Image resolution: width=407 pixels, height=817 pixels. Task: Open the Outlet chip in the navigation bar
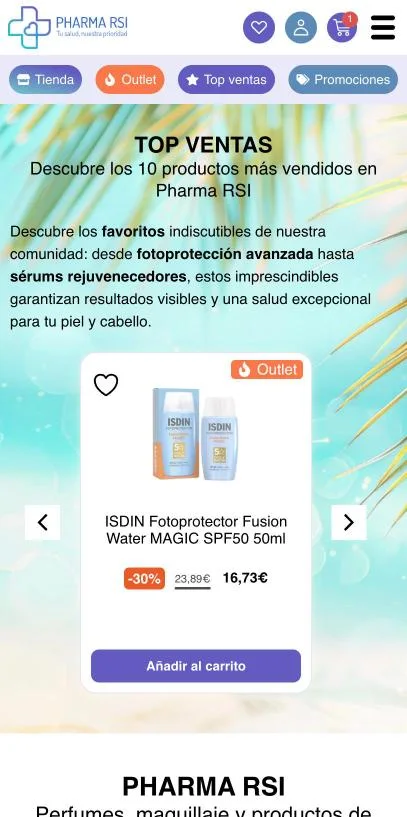(130, 80)
